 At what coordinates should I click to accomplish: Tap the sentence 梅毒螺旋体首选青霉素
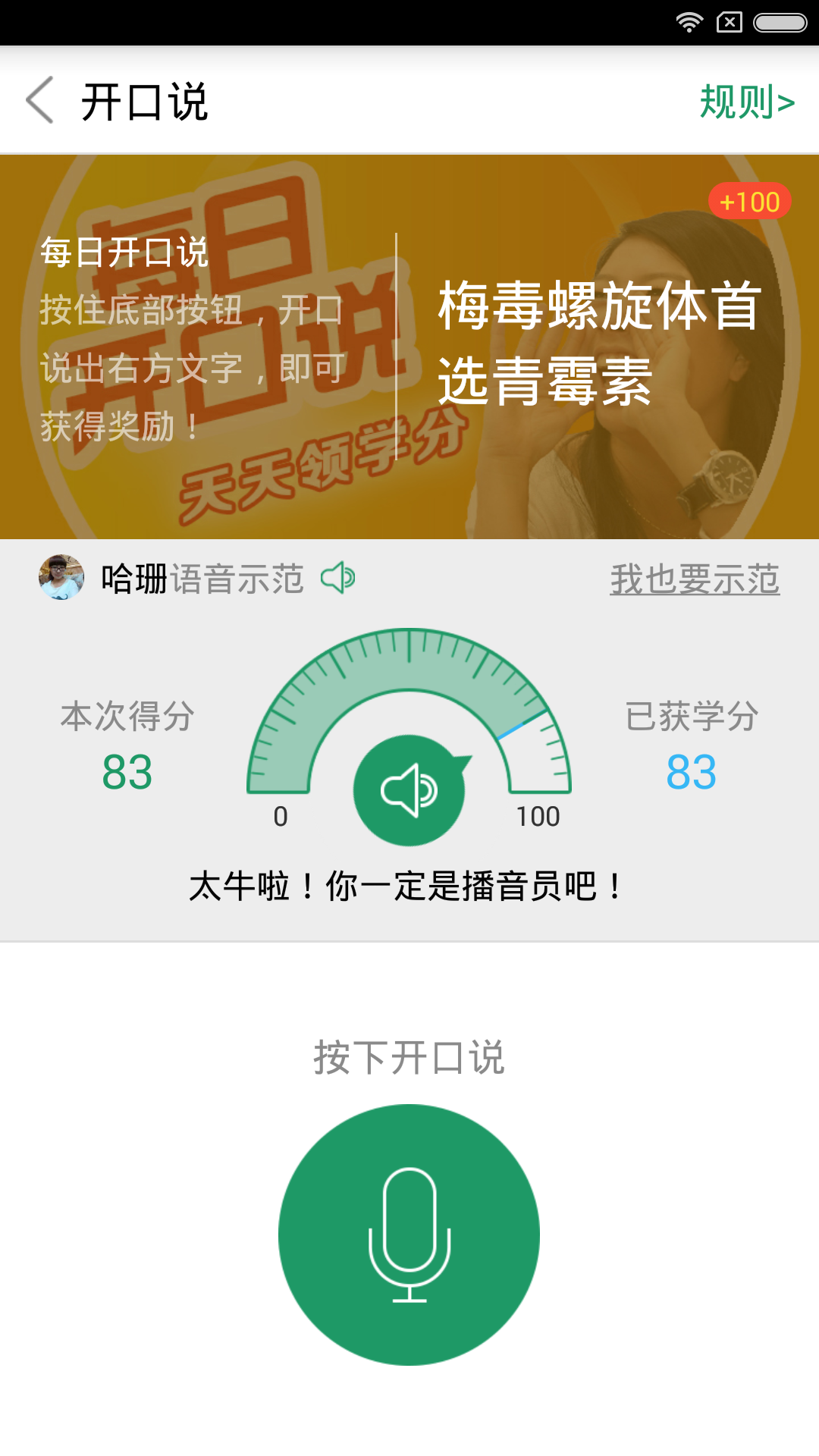tap(599, 345)
